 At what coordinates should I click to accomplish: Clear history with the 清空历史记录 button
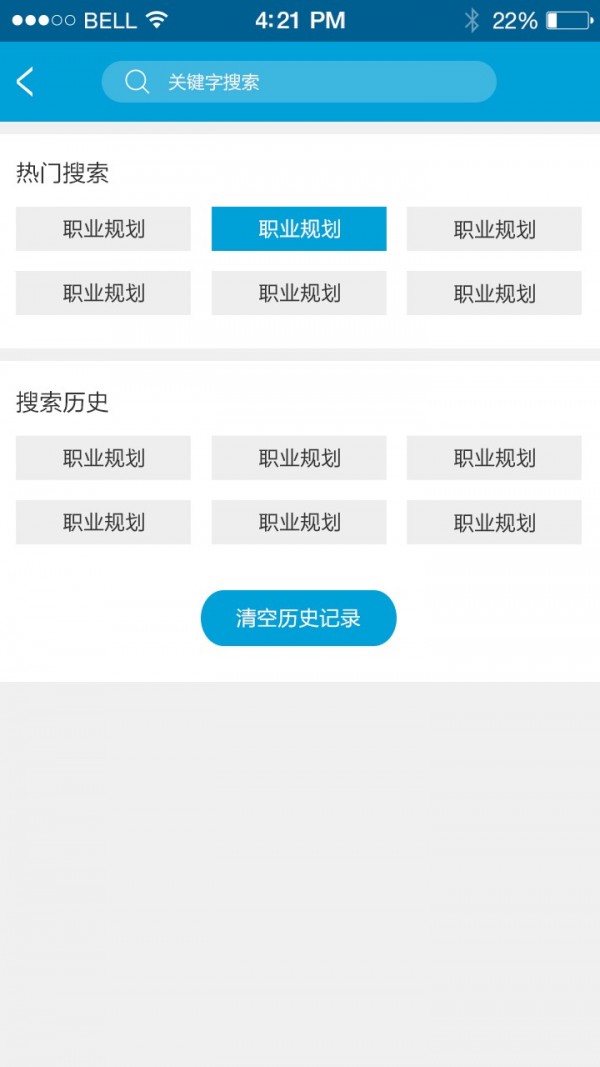pyautogui.click(x=299, y=618)
